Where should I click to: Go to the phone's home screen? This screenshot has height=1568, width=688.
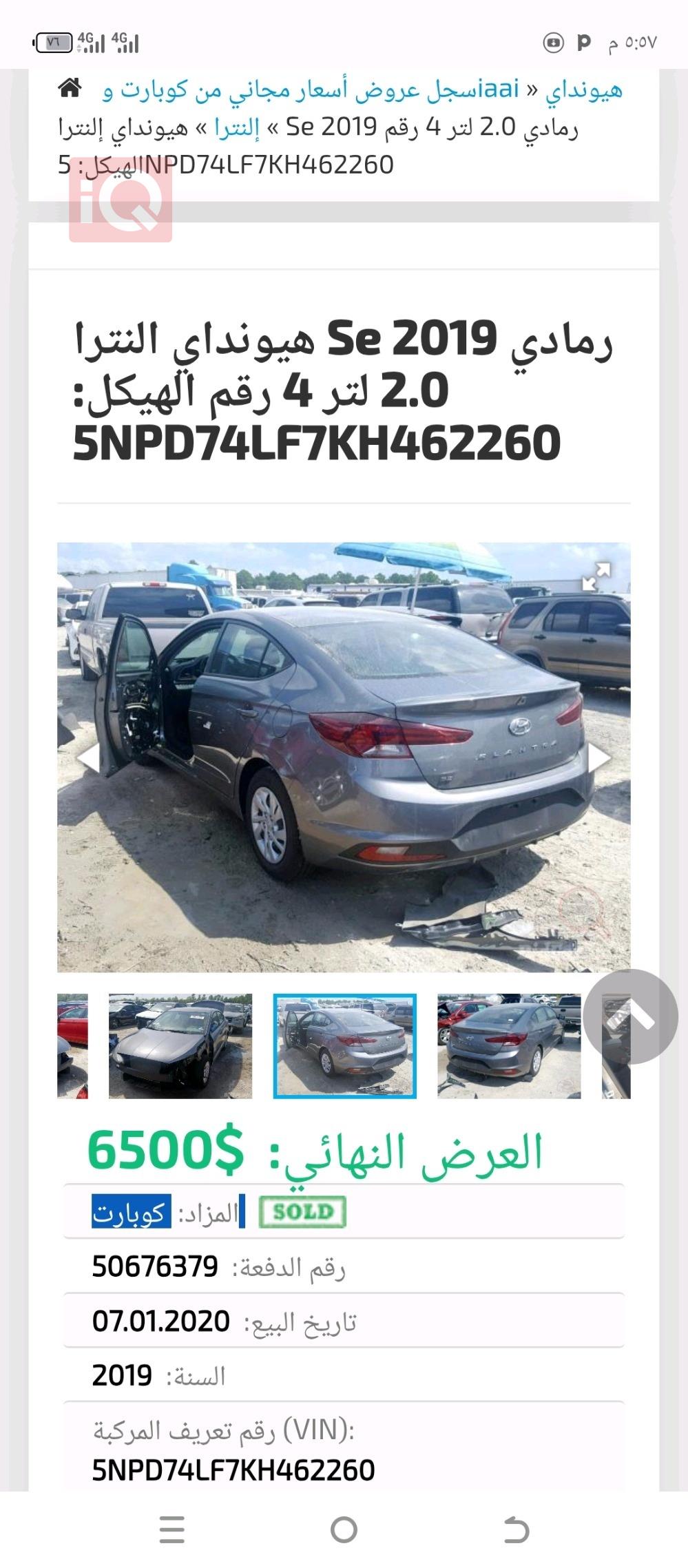click(344, 1530)
